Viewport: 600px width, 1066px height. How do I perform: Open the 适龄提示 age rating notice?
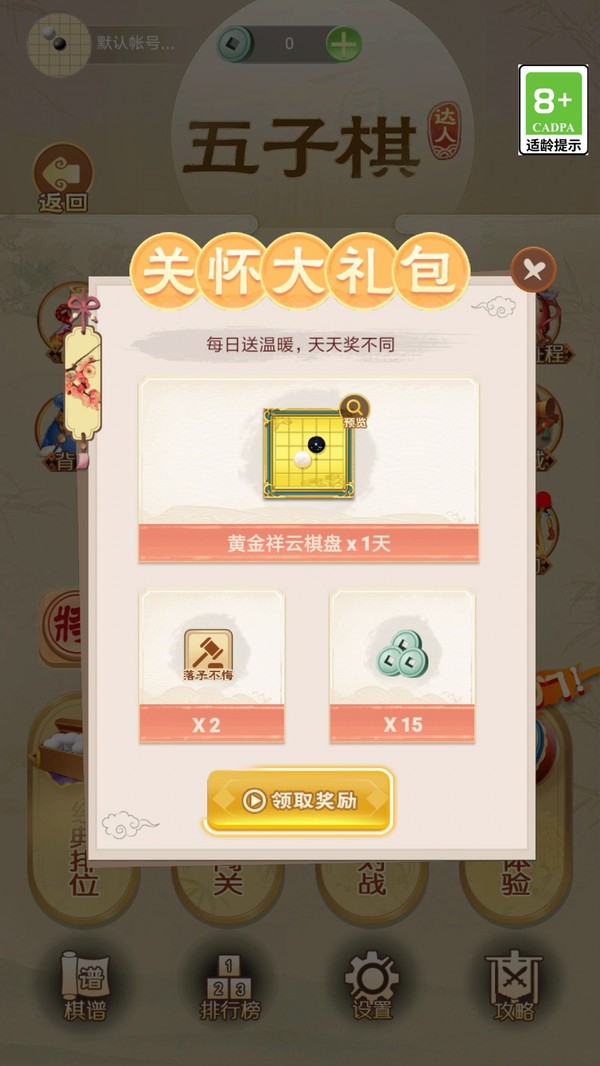[553, 110]
